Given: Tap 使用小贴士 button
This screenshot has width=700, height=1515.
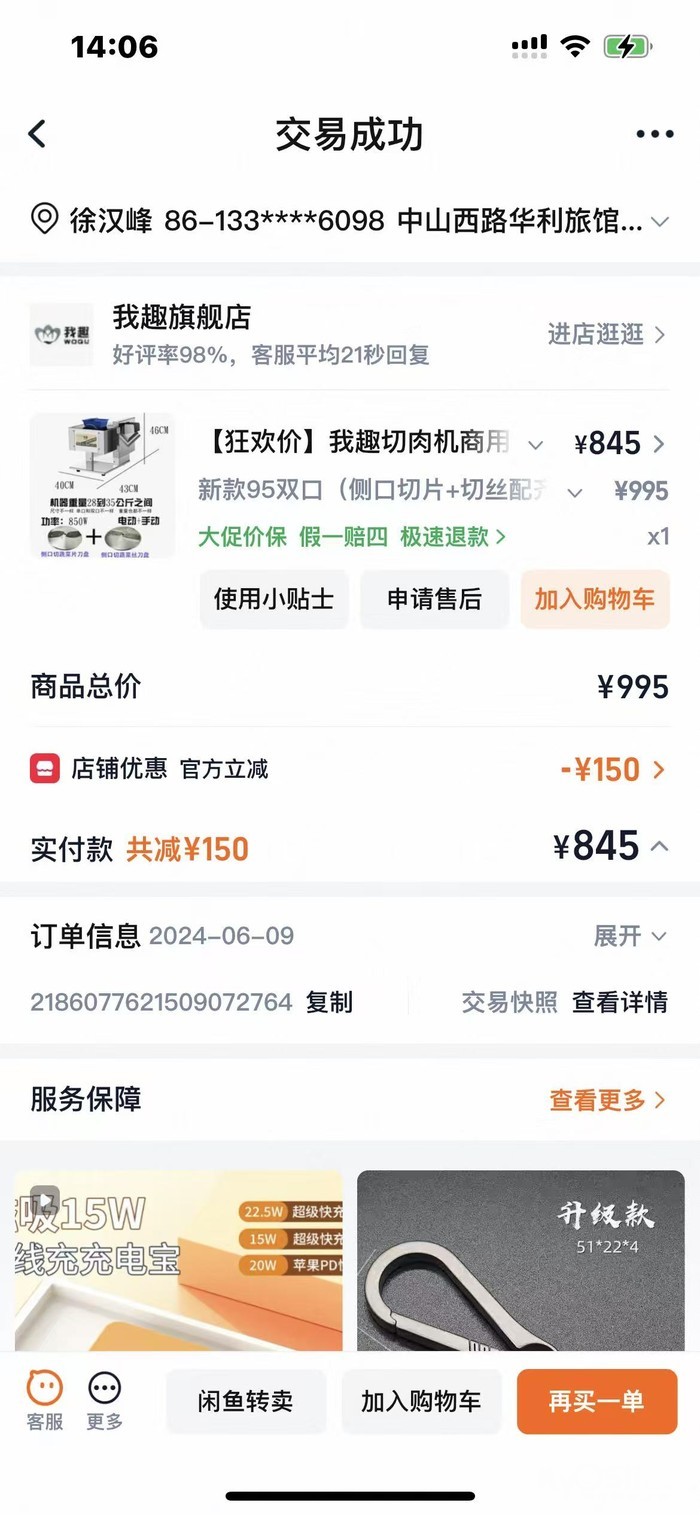Looking at the screenshot, I should [274, 599].
